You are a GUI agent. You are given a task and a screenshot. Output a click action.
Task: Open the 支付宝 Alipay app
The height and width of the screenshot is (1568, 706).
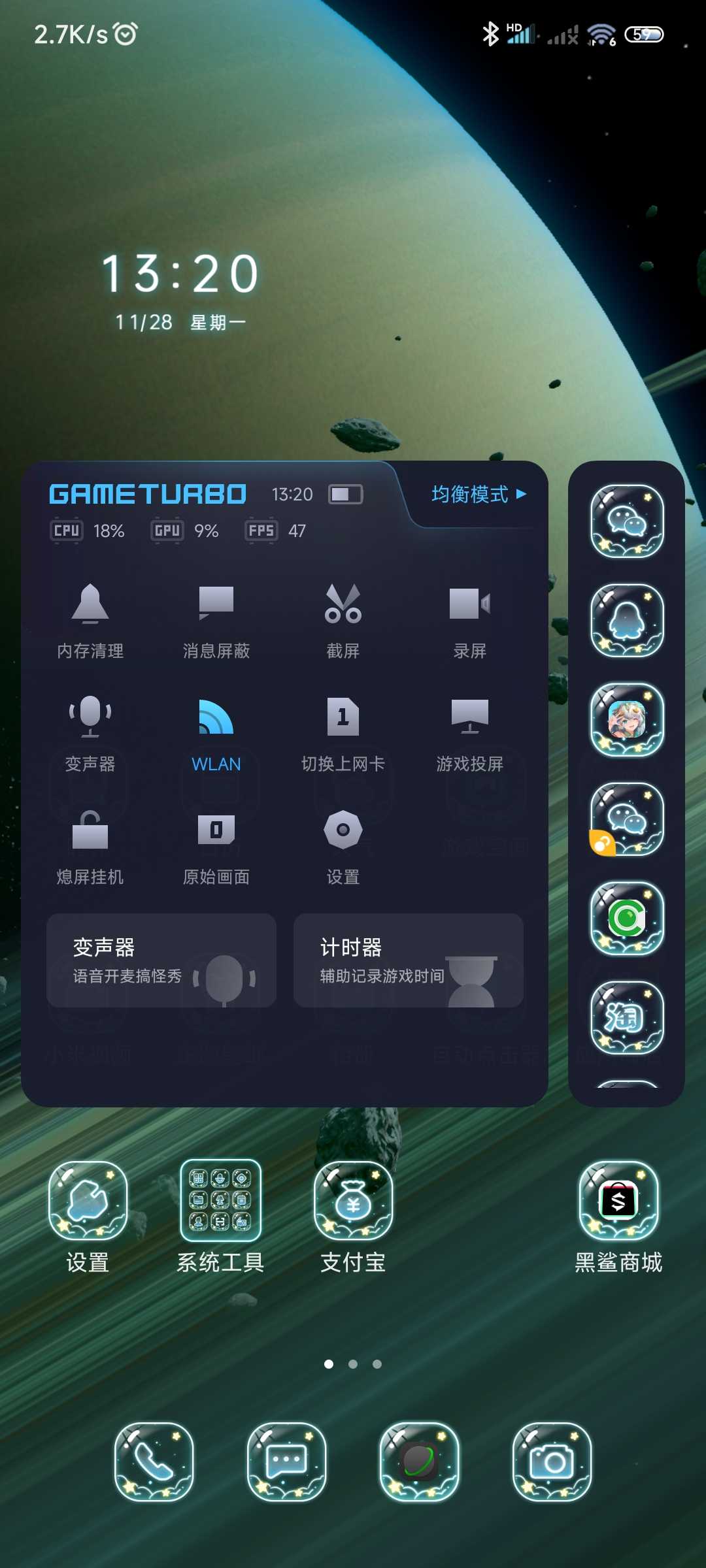coord(354,1201)
